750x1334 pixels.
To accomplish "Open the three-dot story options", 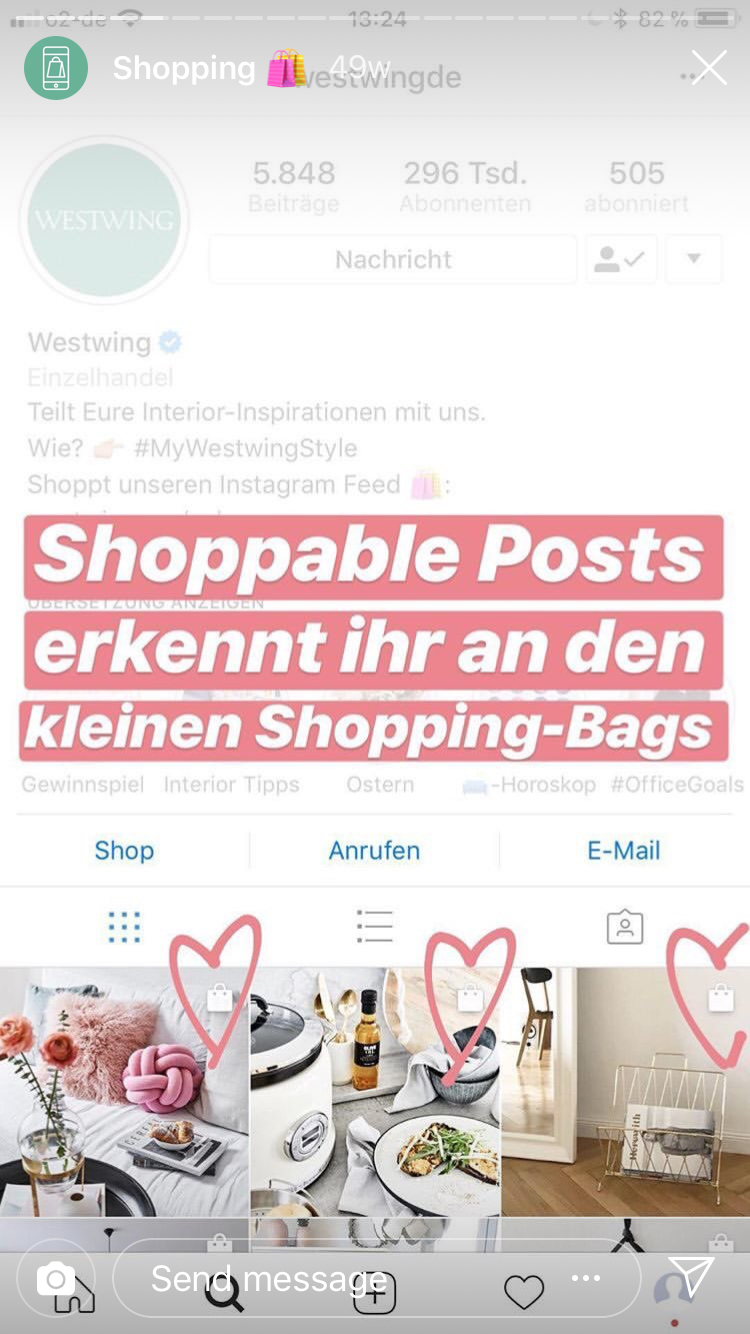I will 586,1278.
